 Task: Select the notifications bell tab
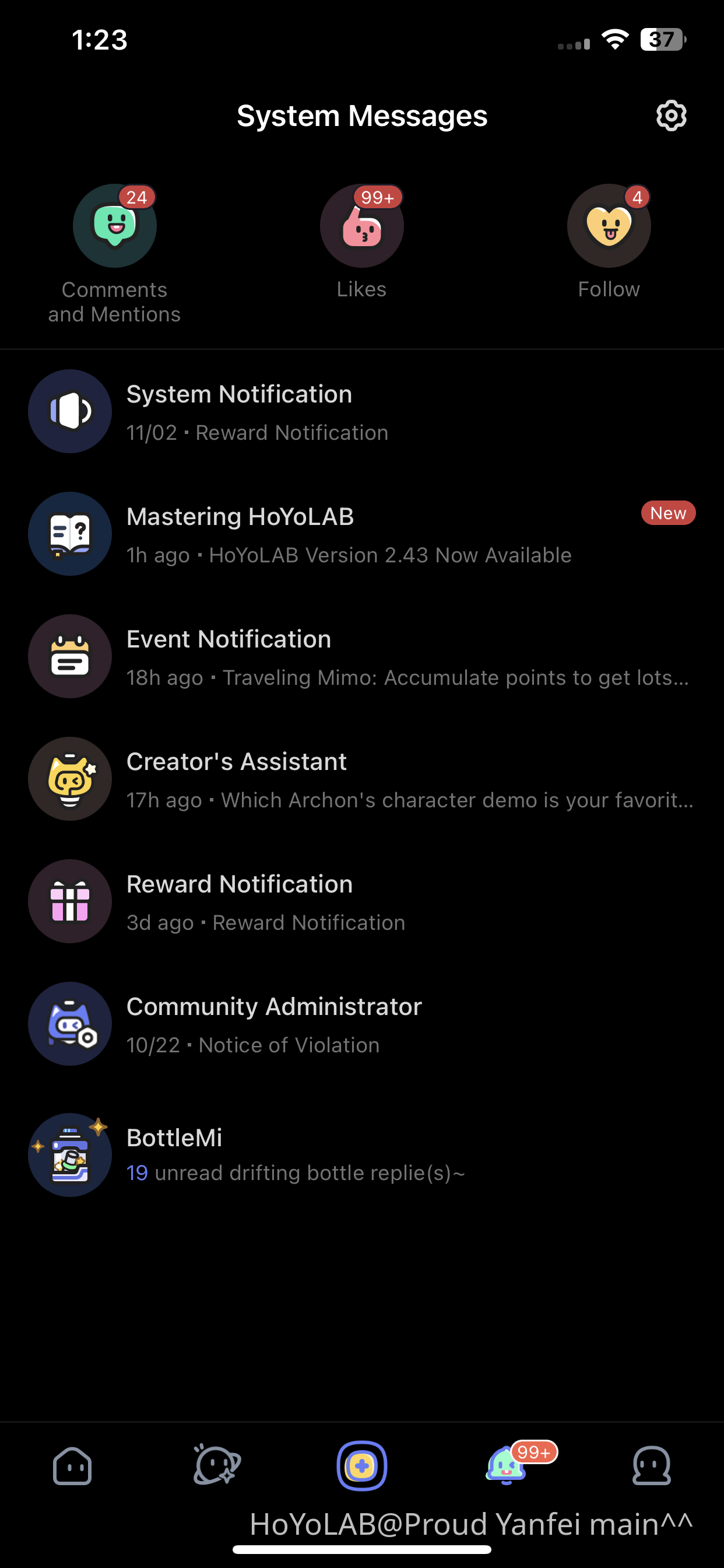tap(506, 1466)
